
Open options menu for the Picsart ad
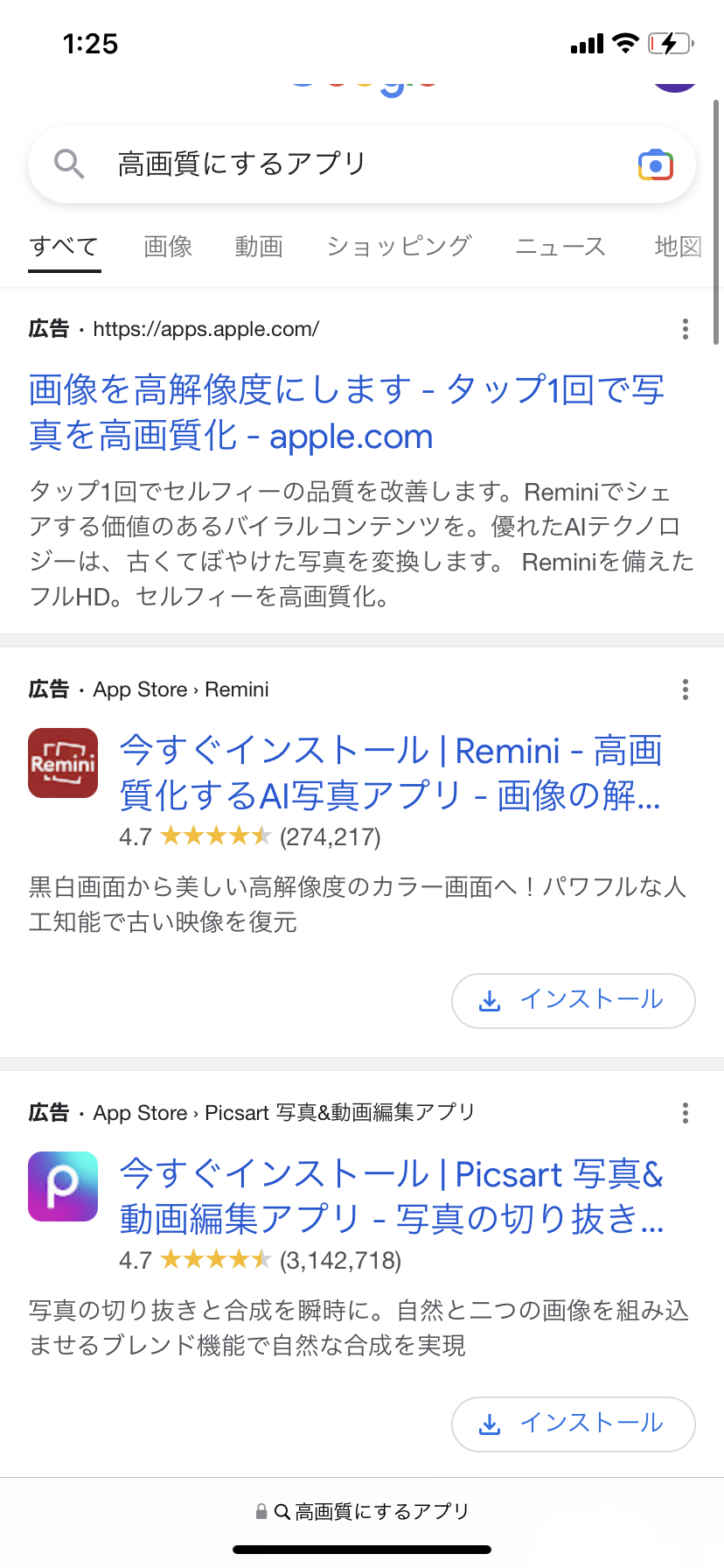[x=686, y=1113]
